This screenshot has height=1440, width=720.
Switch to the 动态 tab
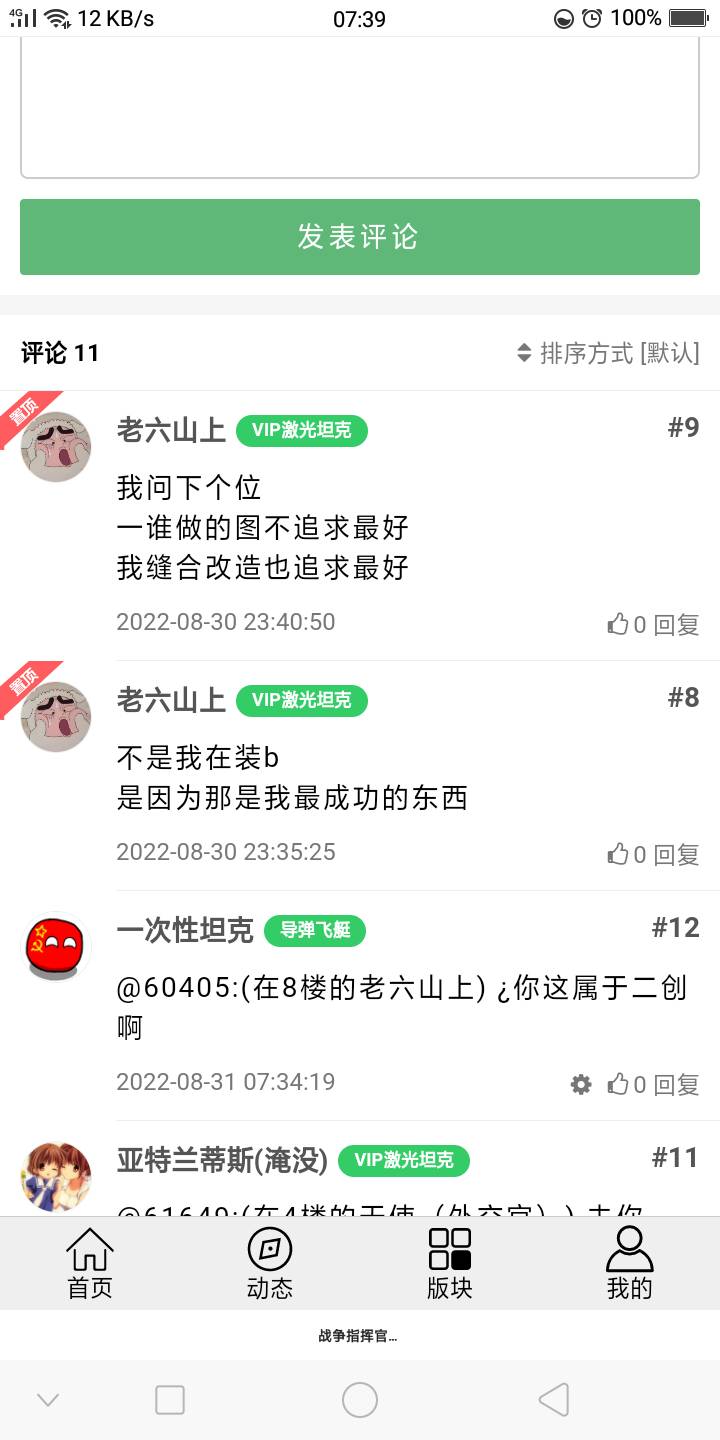pyautogui.click(x=270, y=1263)
